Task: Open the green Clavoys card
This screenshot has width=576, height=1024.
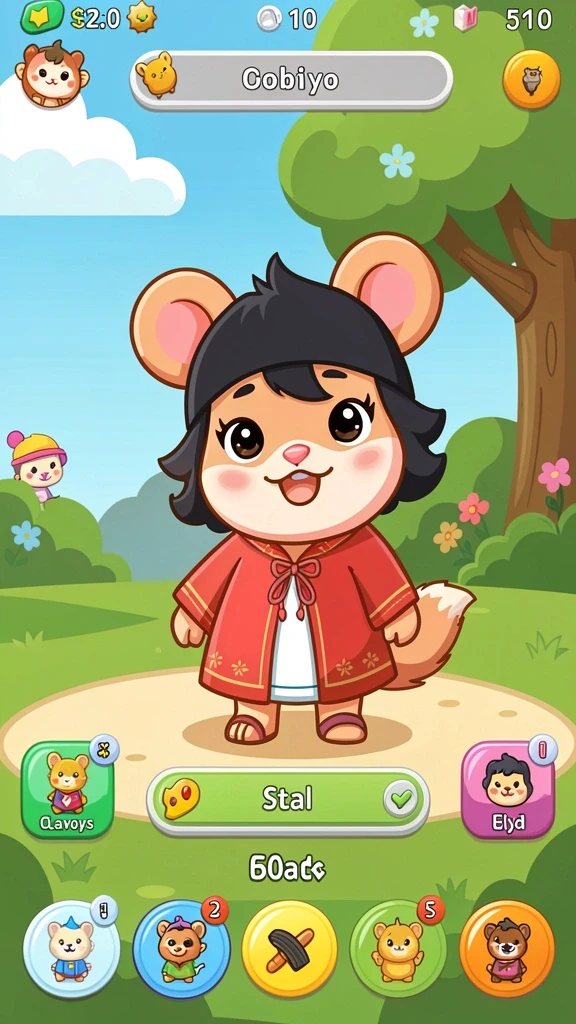Action: (67, 790)
